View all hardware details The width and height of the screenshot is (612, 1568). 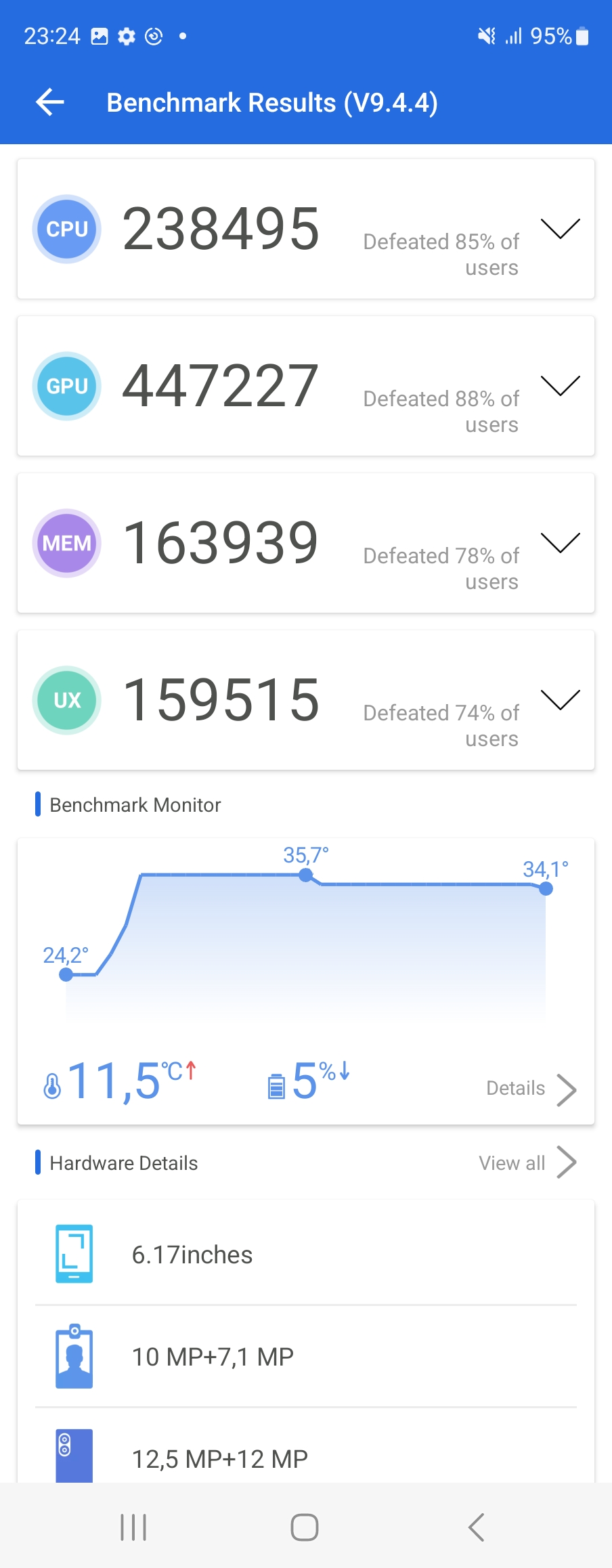pyautogui.click(x=527, y=1163)
